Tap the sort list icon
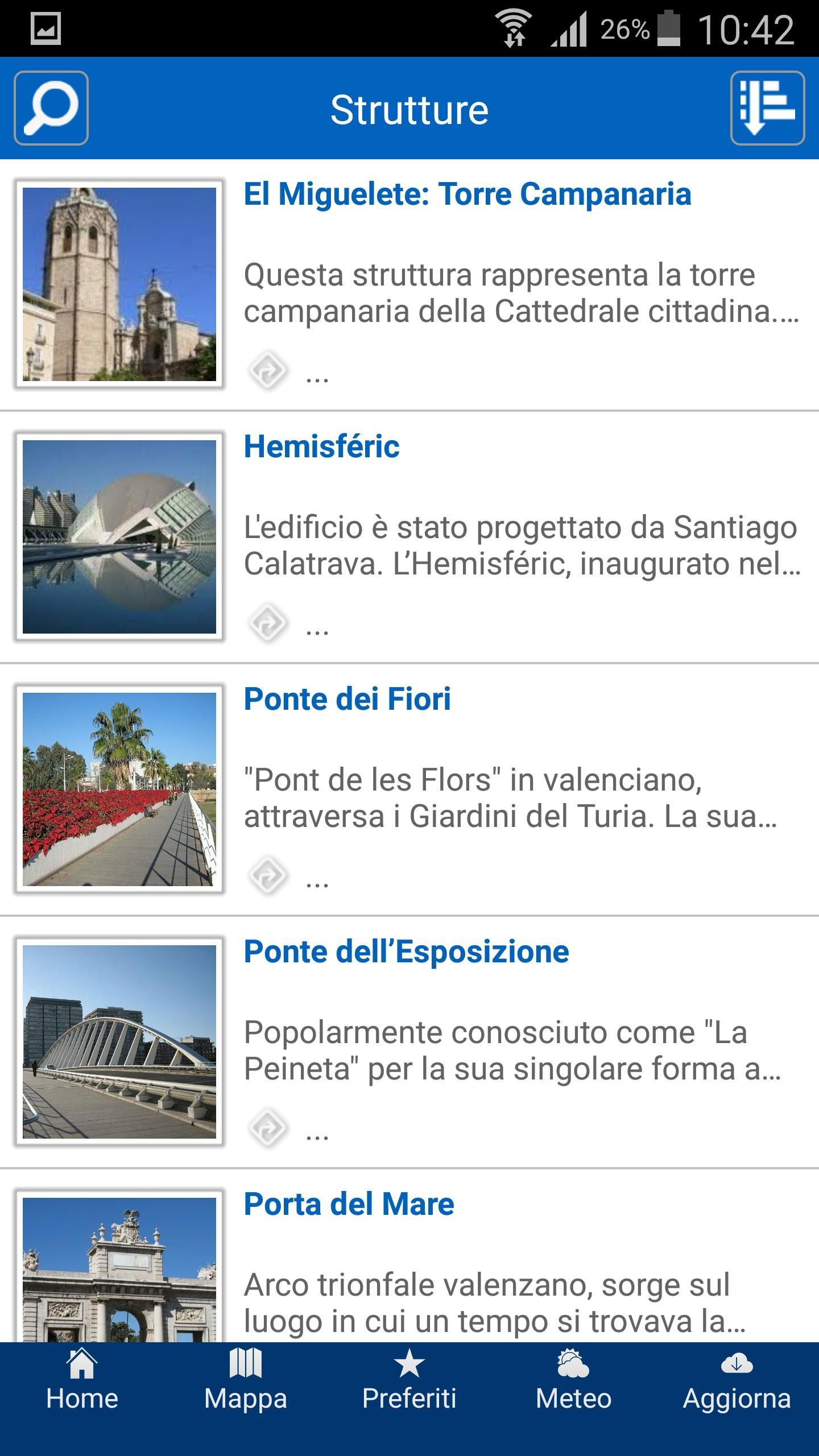 click(767, 108)
